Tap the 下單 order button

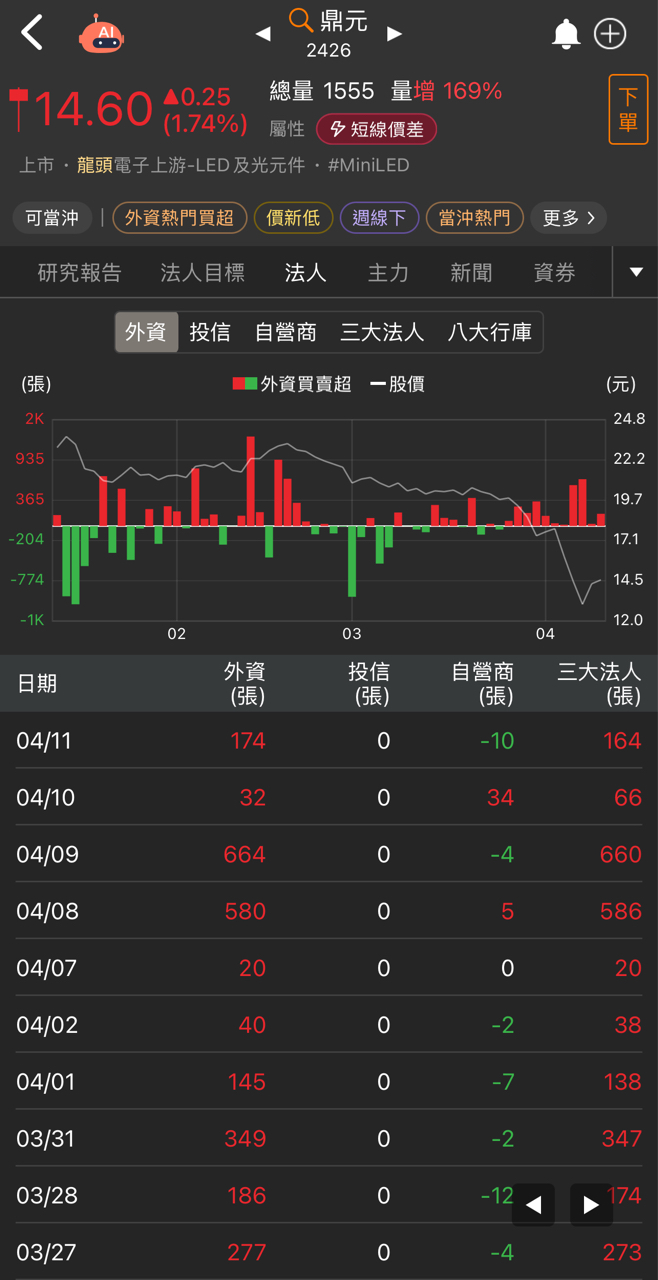[x=628, y=109]
